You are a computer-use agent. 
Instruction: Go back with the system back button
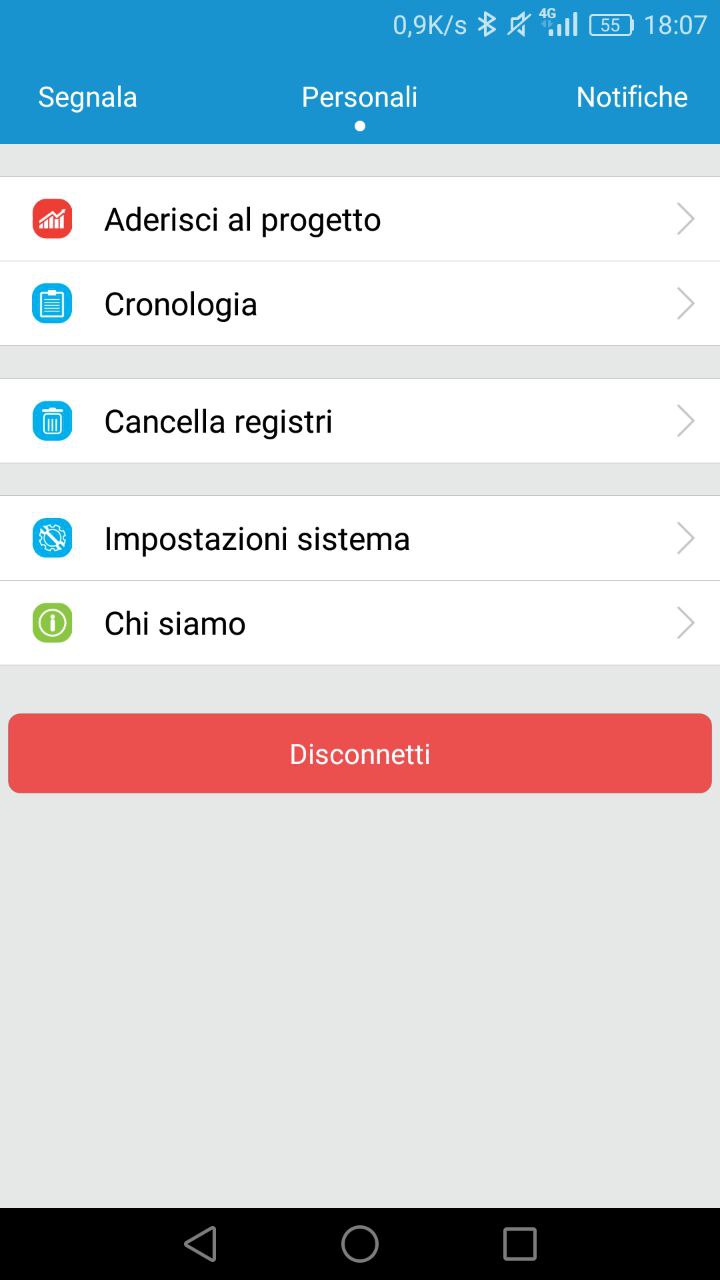pos(200,1244)
